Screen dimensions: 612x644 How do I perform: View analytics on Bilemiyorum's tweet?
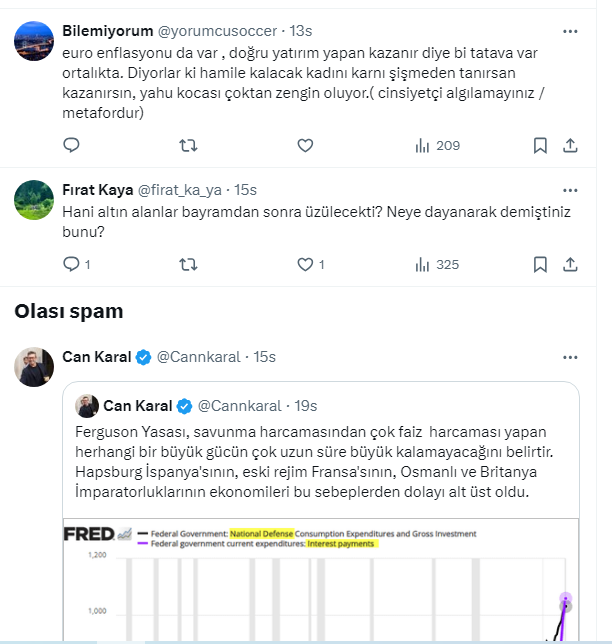(x=437, y=146)
